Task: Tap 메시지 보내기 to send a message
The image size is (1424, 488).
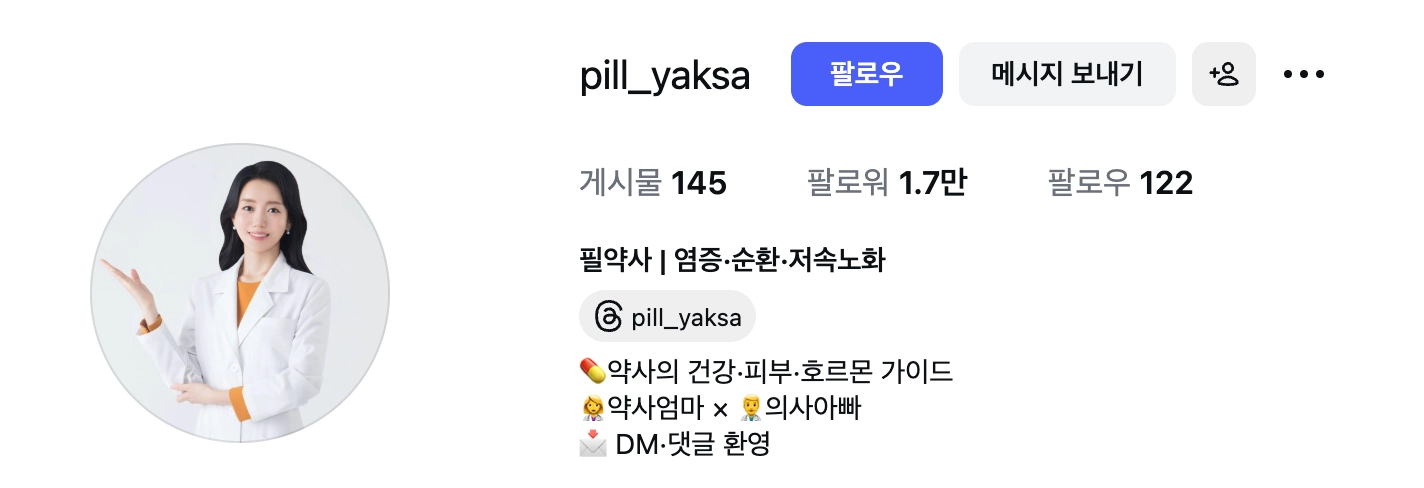Action: [x=1067, y=74]
